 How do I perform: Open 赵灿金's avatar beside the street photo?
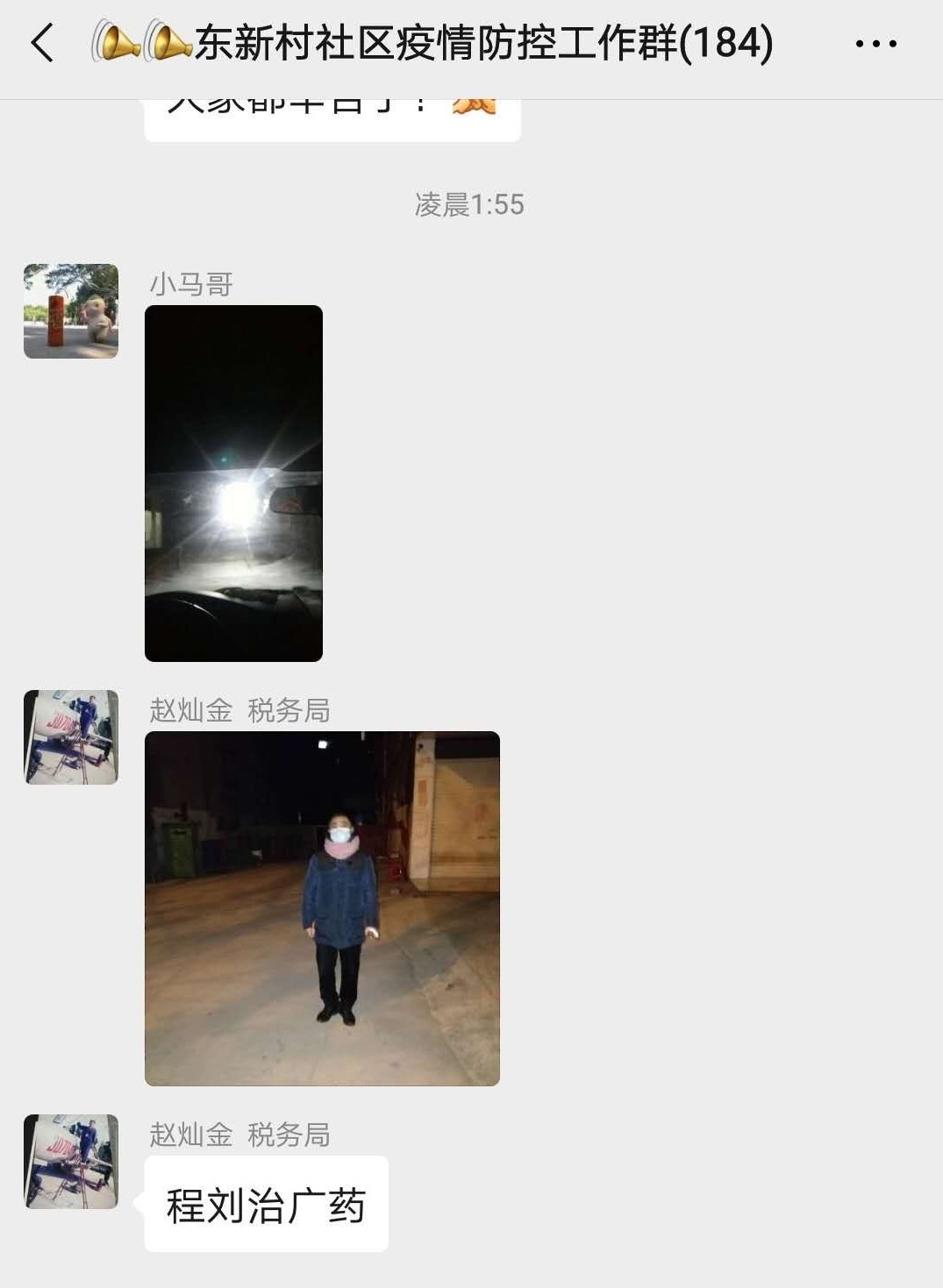pyautogui.click(x=71, y=737)
